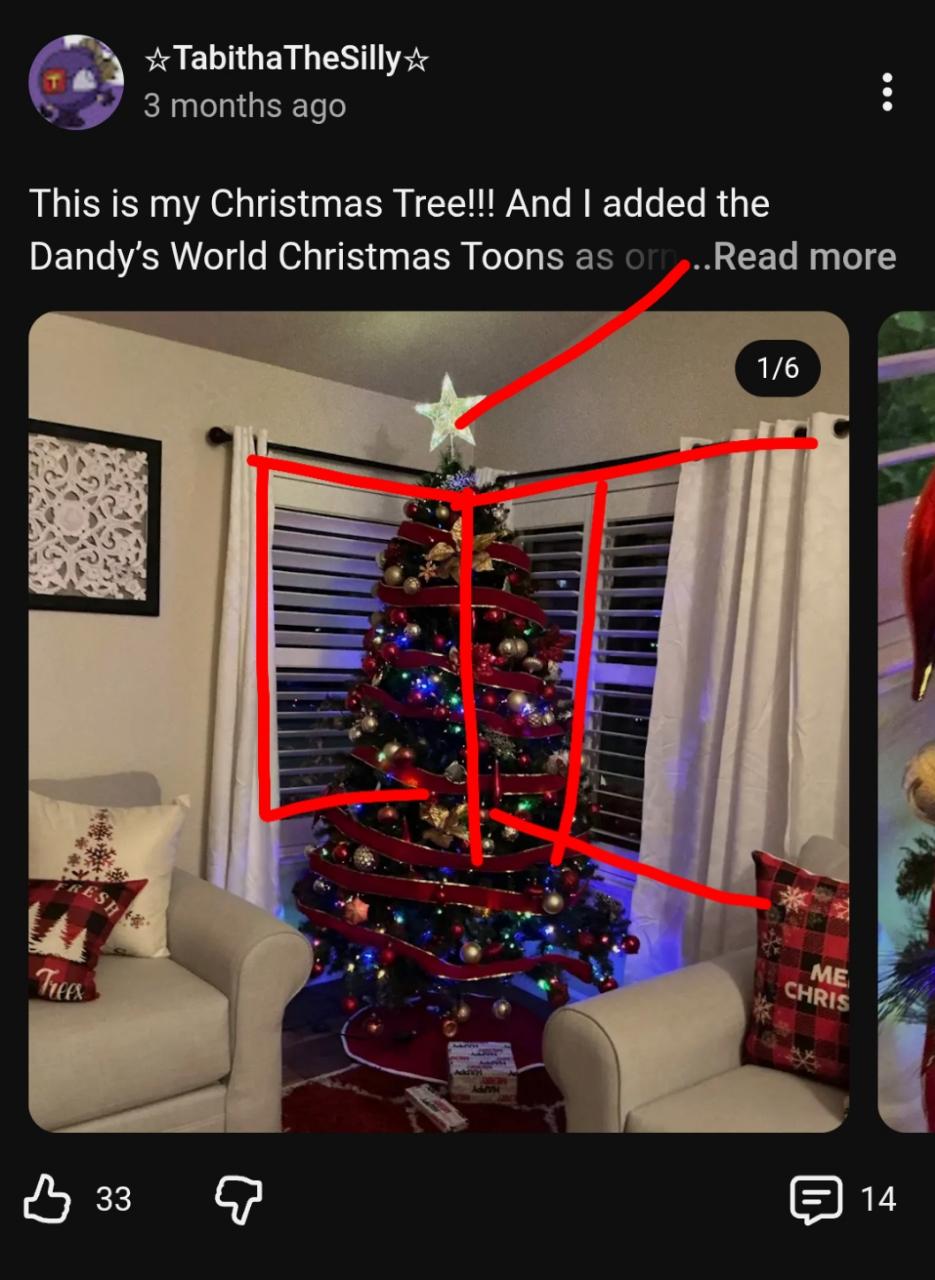Expand post text with Read more
The width and height of the screenshot is (935, 1280).
point(804,257)
